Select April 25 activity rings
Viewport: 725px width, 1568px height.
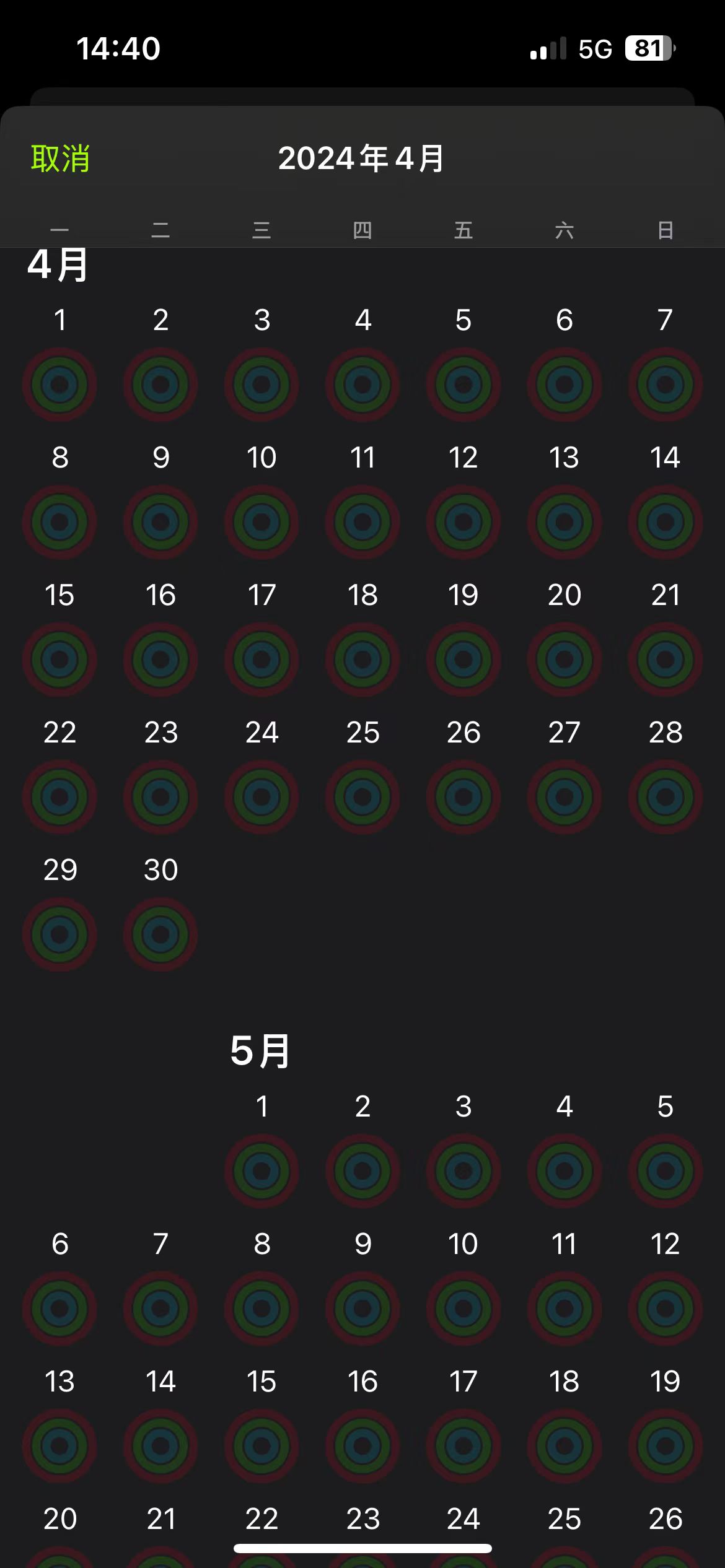click(362, 796)
